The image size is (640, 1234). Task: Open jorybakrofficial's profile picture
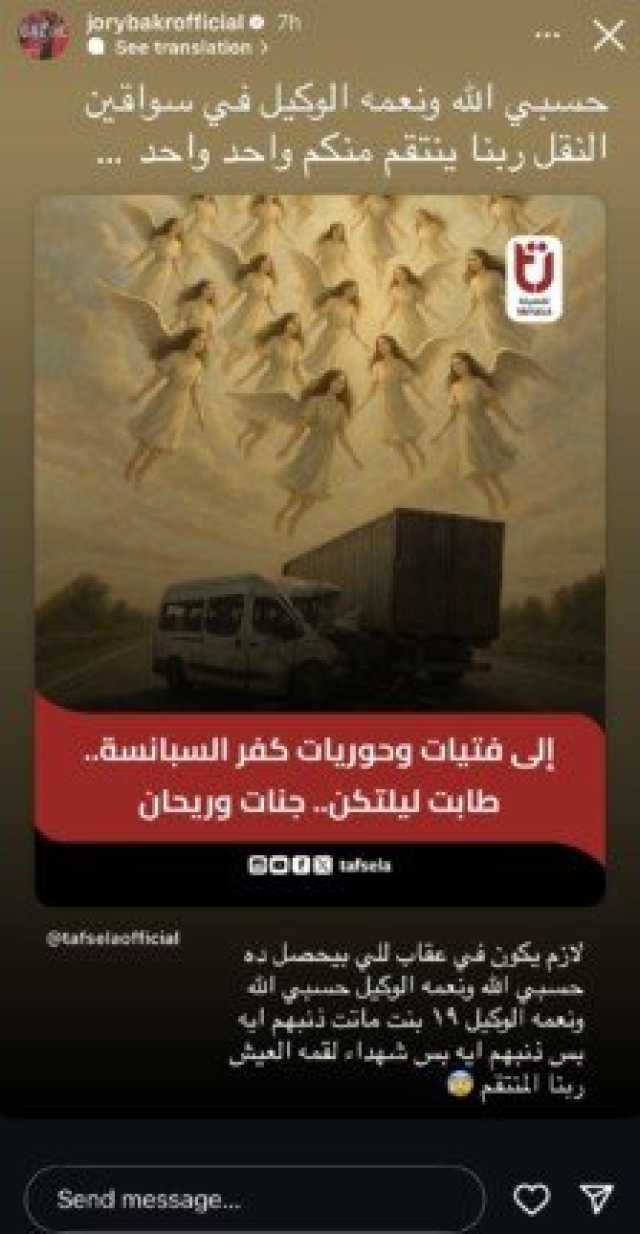pyautogui.click(x=43, y=35)
